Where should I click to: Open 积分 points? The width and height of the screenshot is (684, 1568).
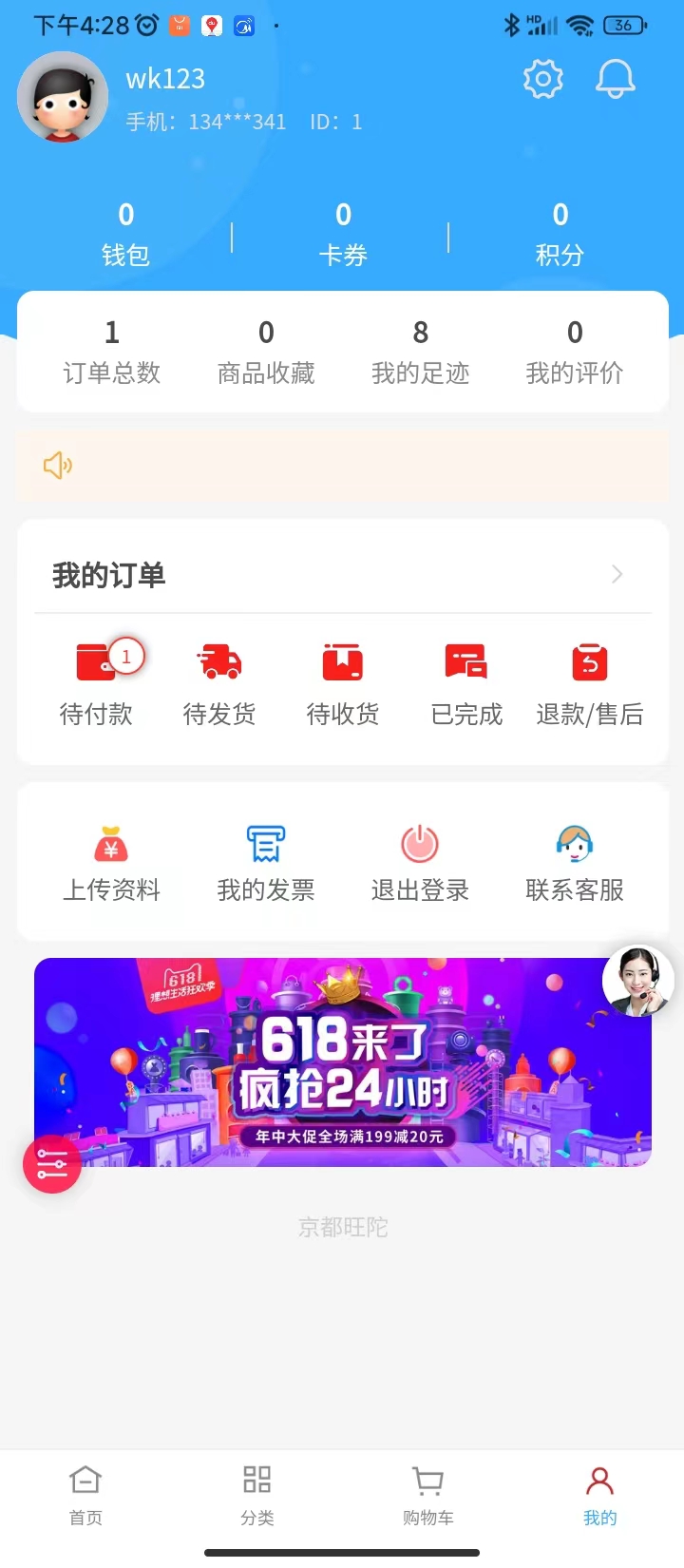(560, 234)
